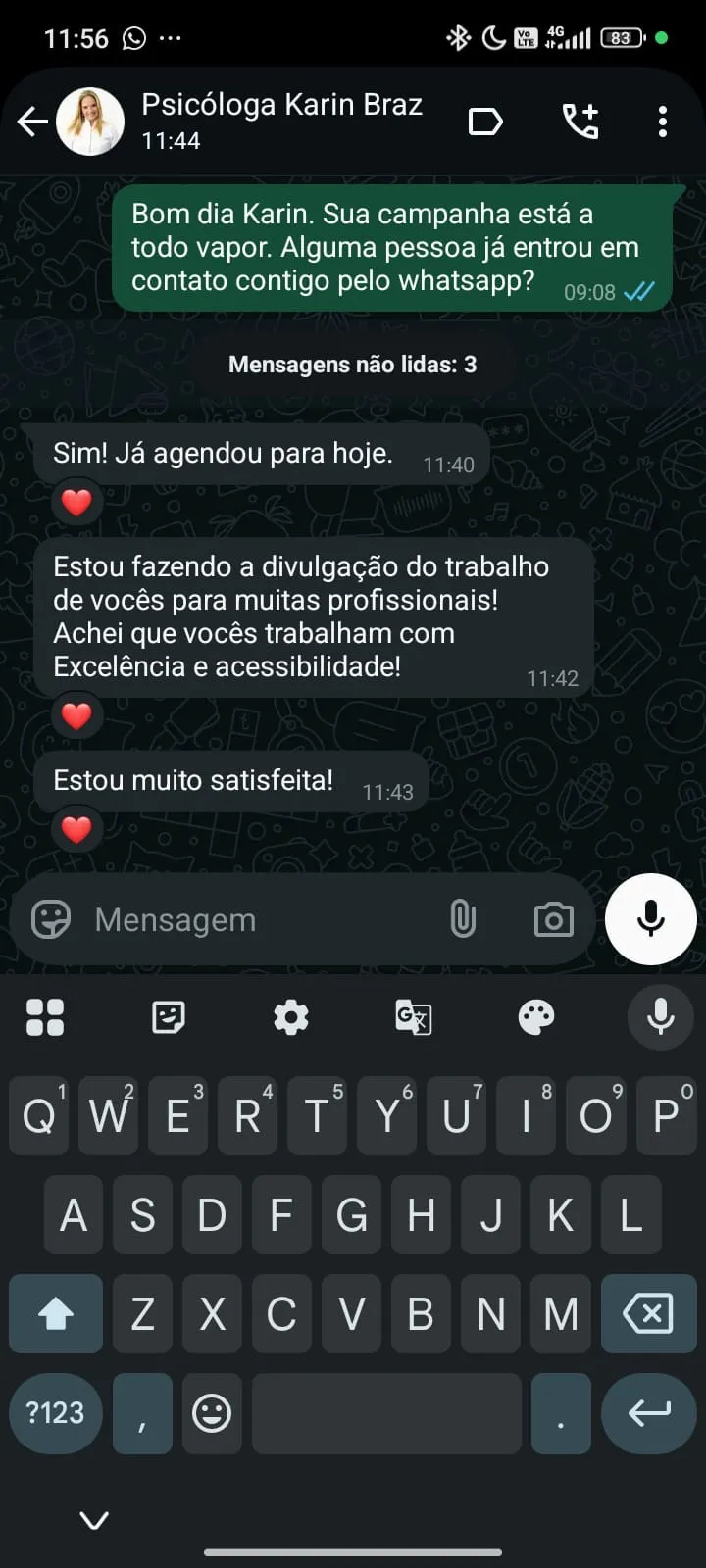
Task: Open the keyboard theme palette icon
Action: coord(537,1017)
